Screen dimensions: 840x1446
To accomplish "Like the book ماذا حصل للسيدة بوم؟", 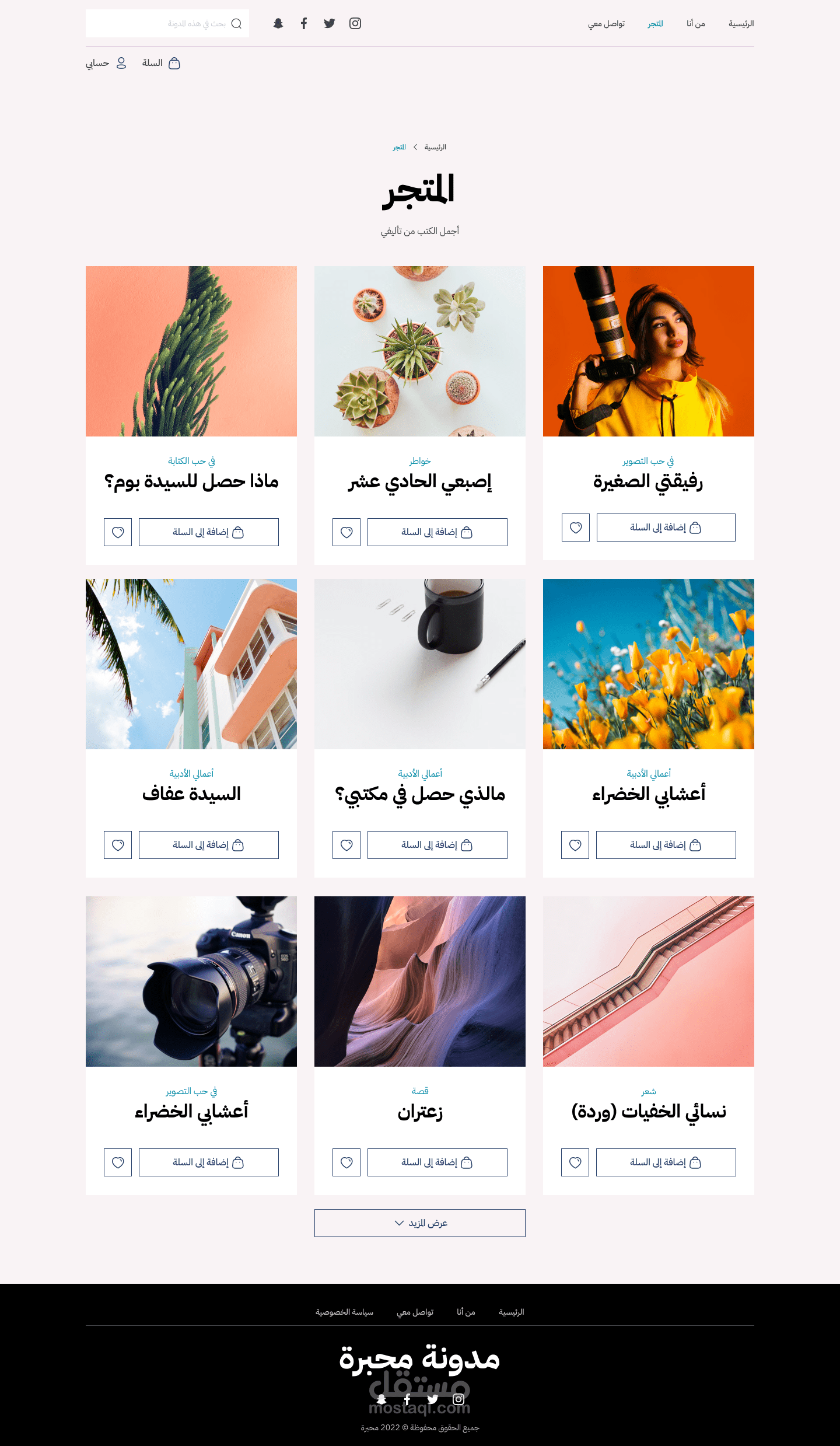I will click(118, 532).
